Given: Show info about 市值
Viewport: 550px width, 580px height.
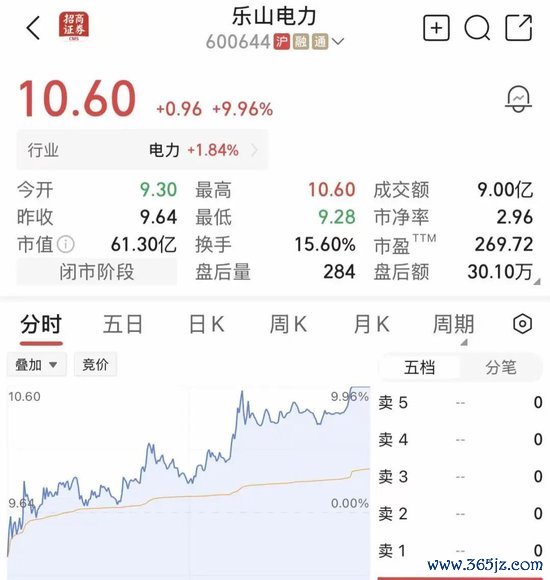Looking at the screenshot, I should (x=66, y=245).
